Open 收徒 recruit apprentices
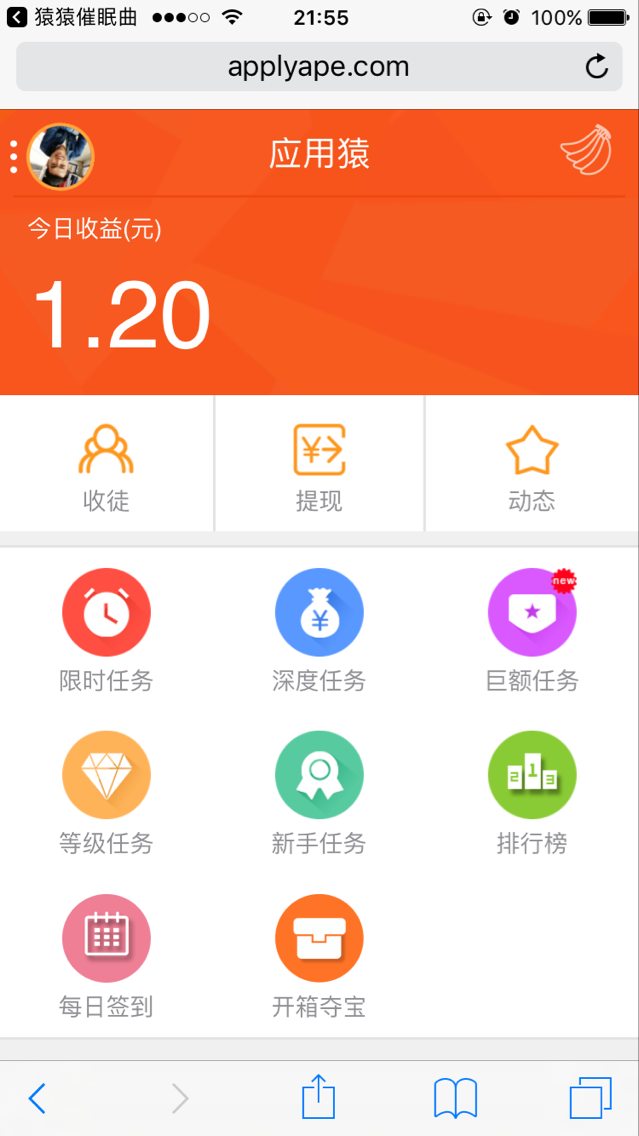Screen dimensions: 639x1136 106,465
